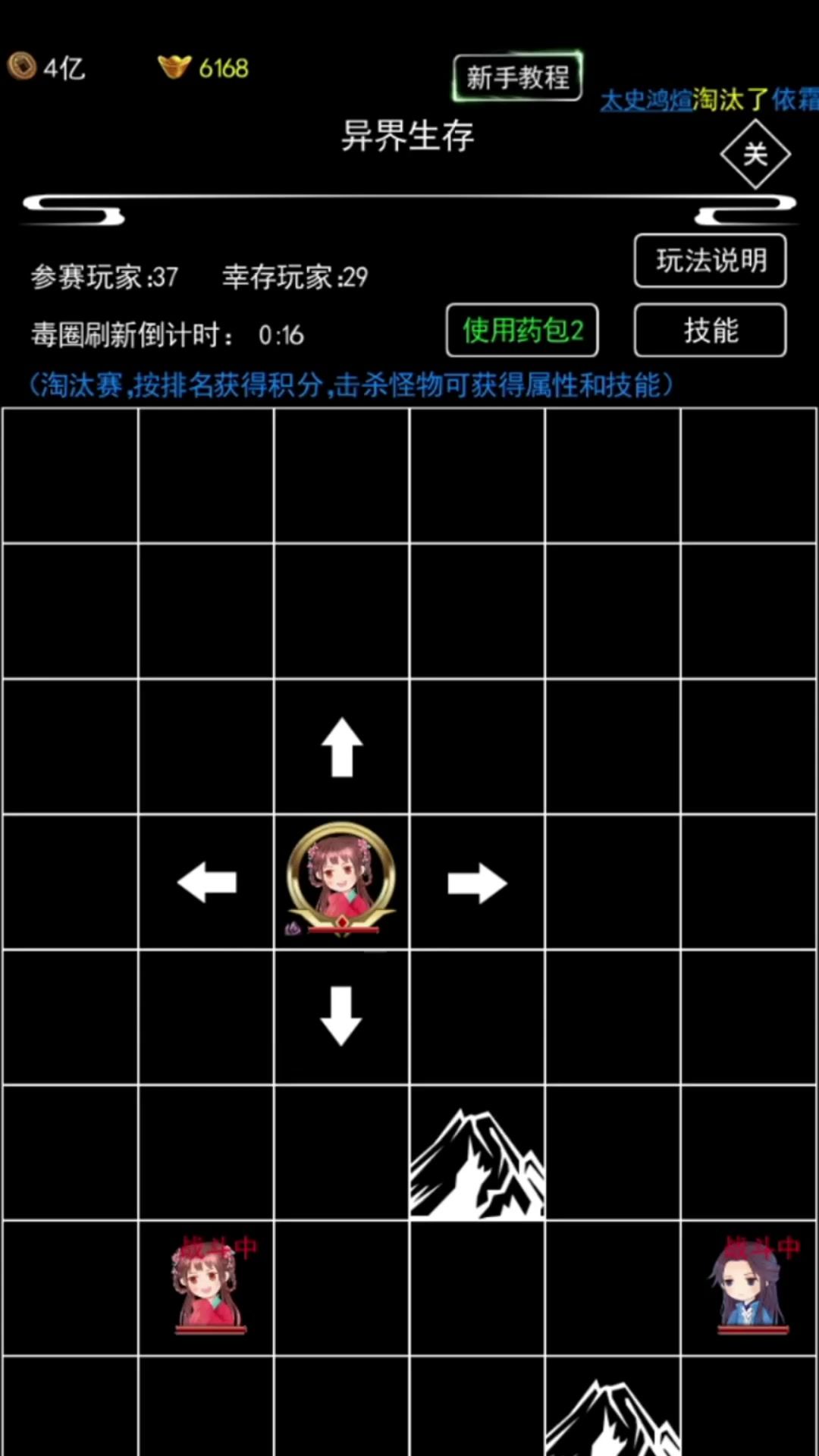The width and height of the screenshot is (819, 1456).
Task: Open 玩法说明 gameplay instructions
Action: pos(710,261)
